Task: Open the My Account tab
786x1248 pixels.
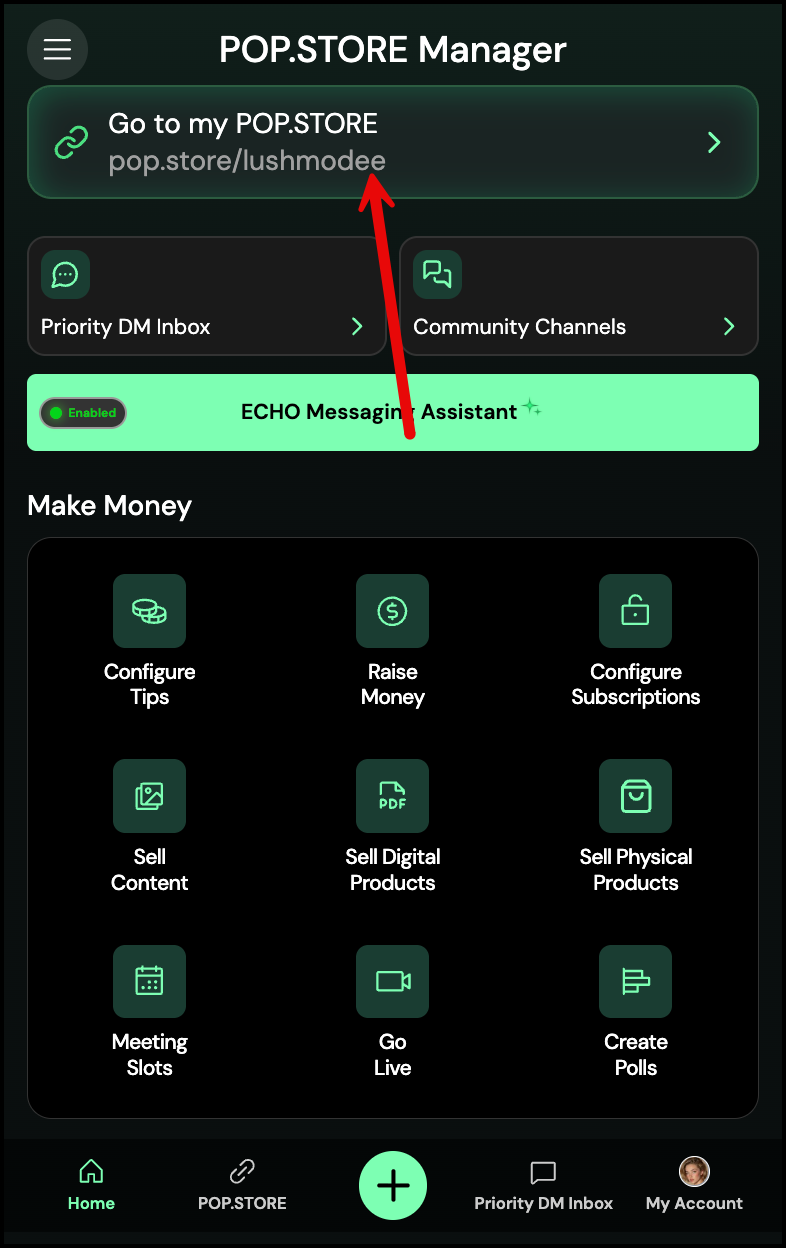Action: tap(694, 1186)
